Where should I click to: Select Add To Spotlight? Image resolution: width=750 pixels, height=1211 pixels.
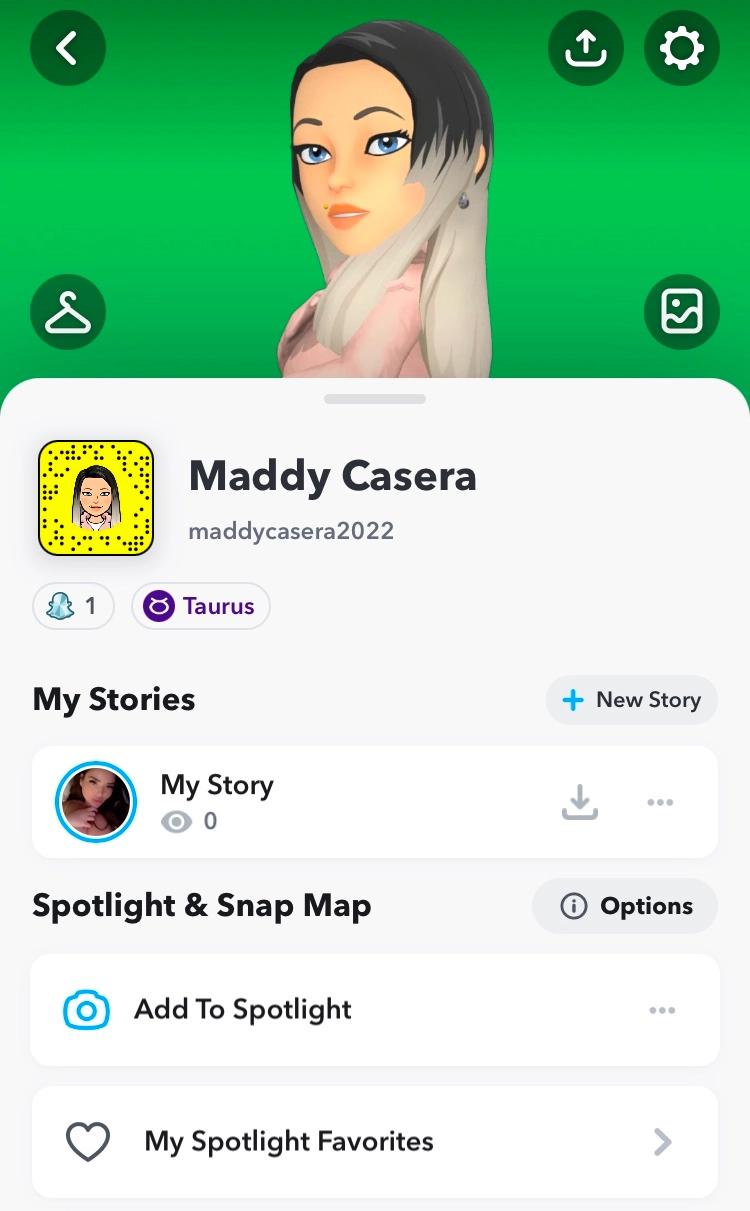click(242, 1010)
